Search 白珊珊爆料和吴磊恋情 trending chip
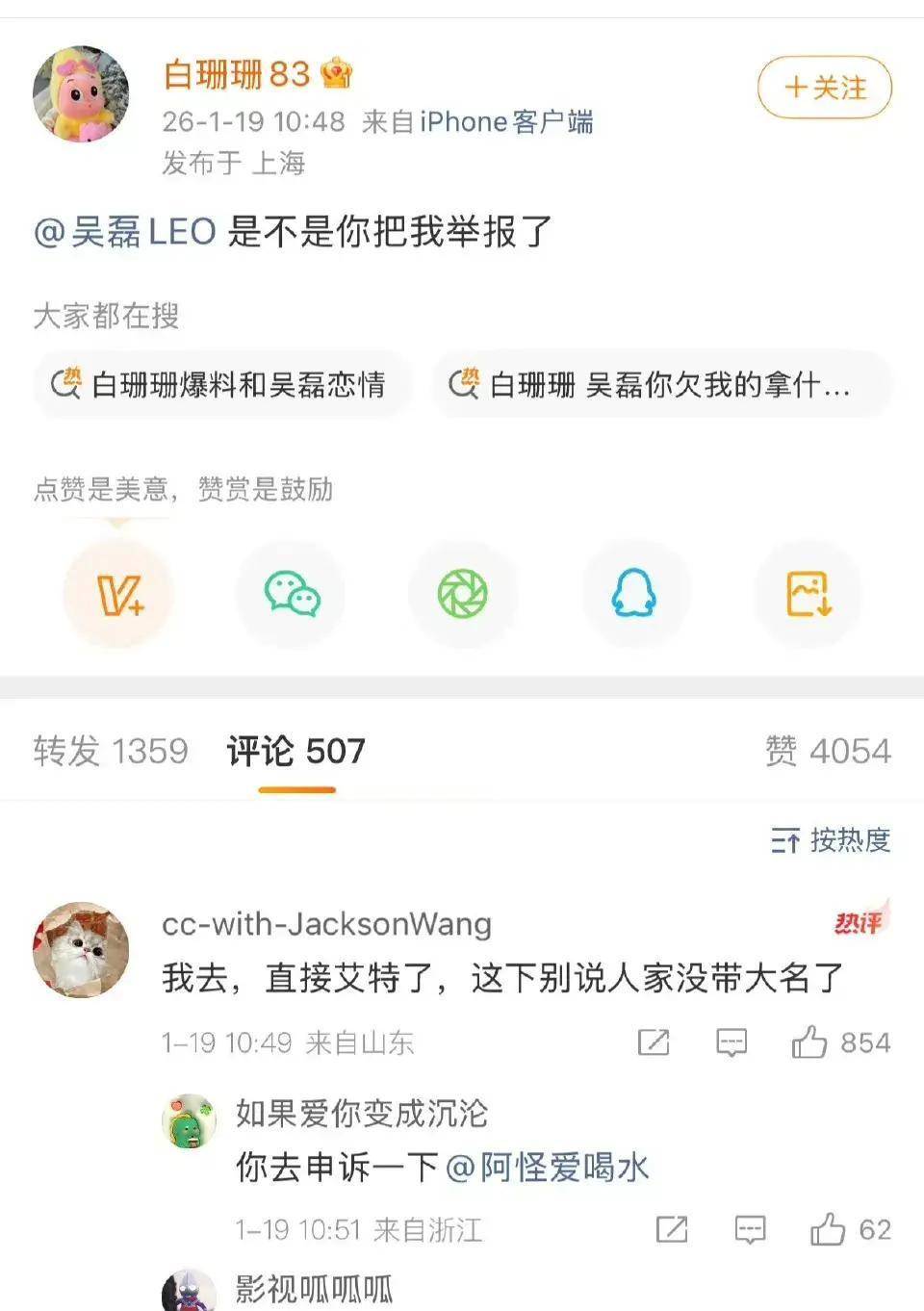This screenshot has width=924, height=1311. tap(223, 385)
